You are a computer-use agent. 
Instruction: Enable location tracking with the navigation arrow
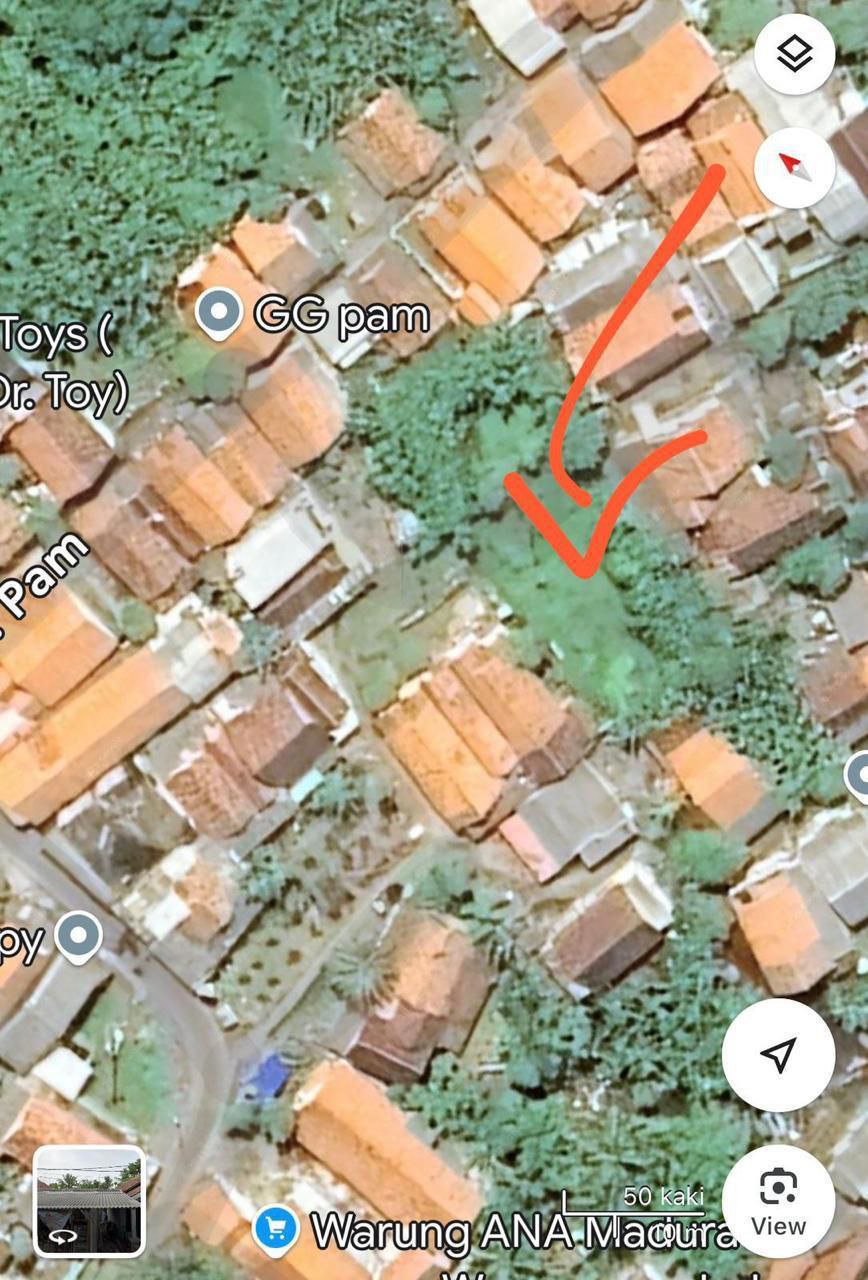pos(777,1053)
